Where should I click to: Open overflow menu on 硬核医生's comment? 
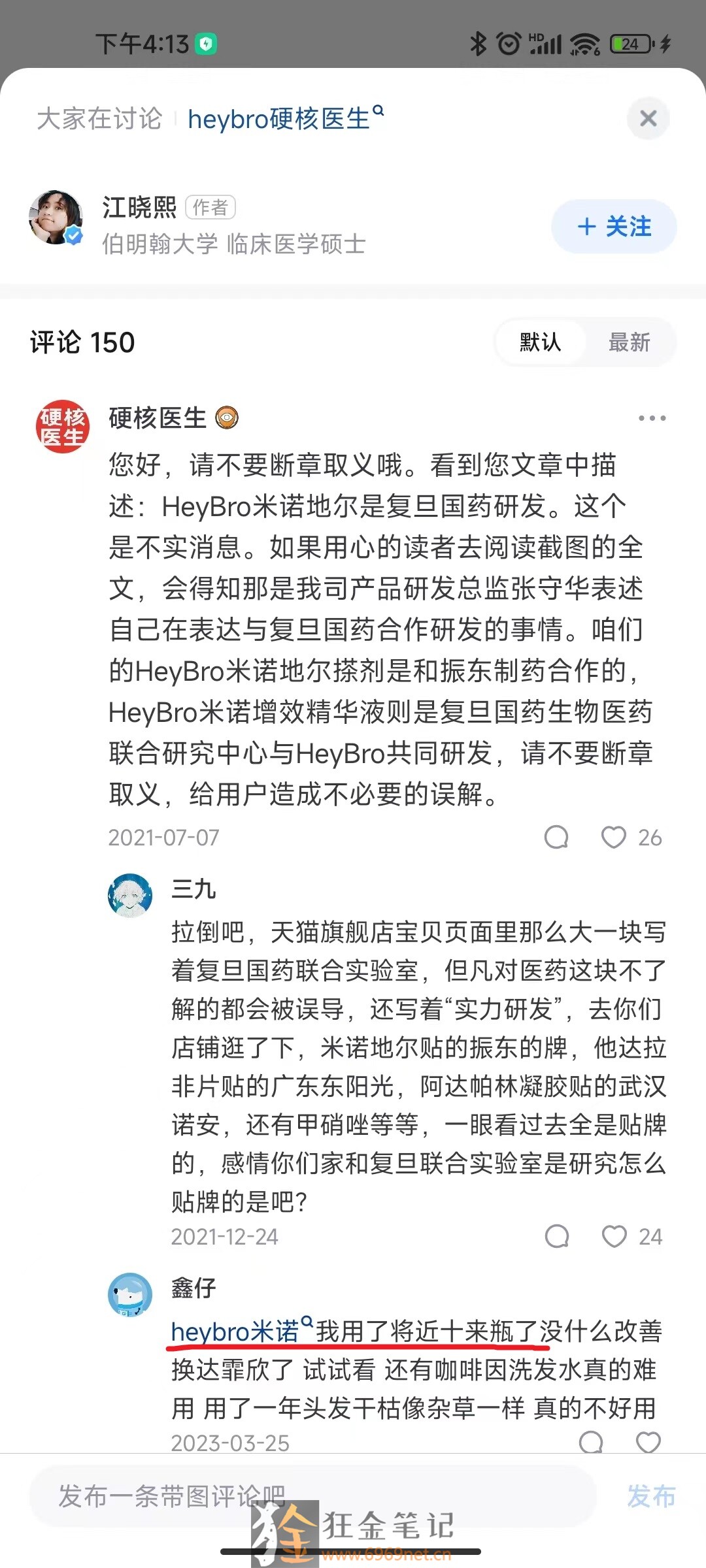click(652, 418)
